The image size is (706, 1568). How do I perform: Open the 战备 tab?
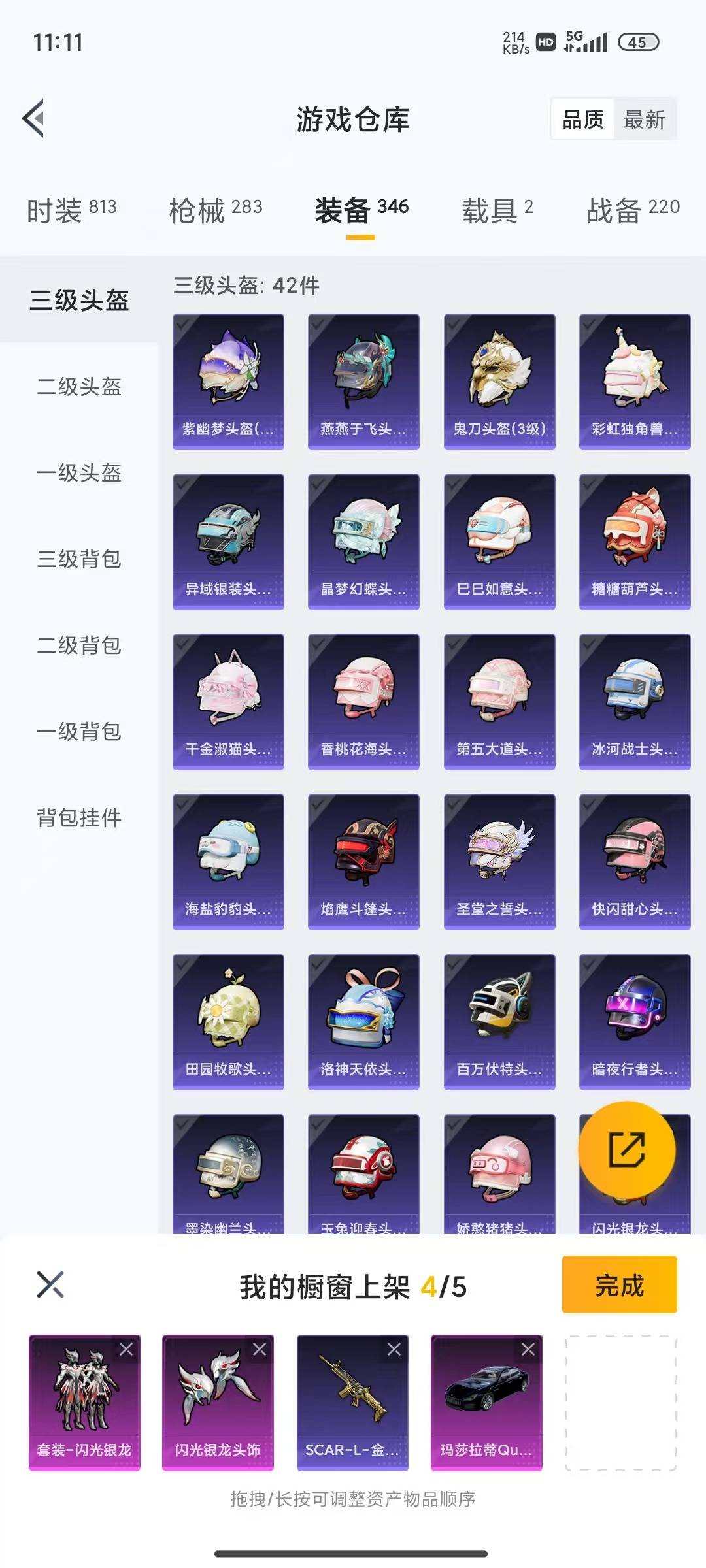point(633,210)
